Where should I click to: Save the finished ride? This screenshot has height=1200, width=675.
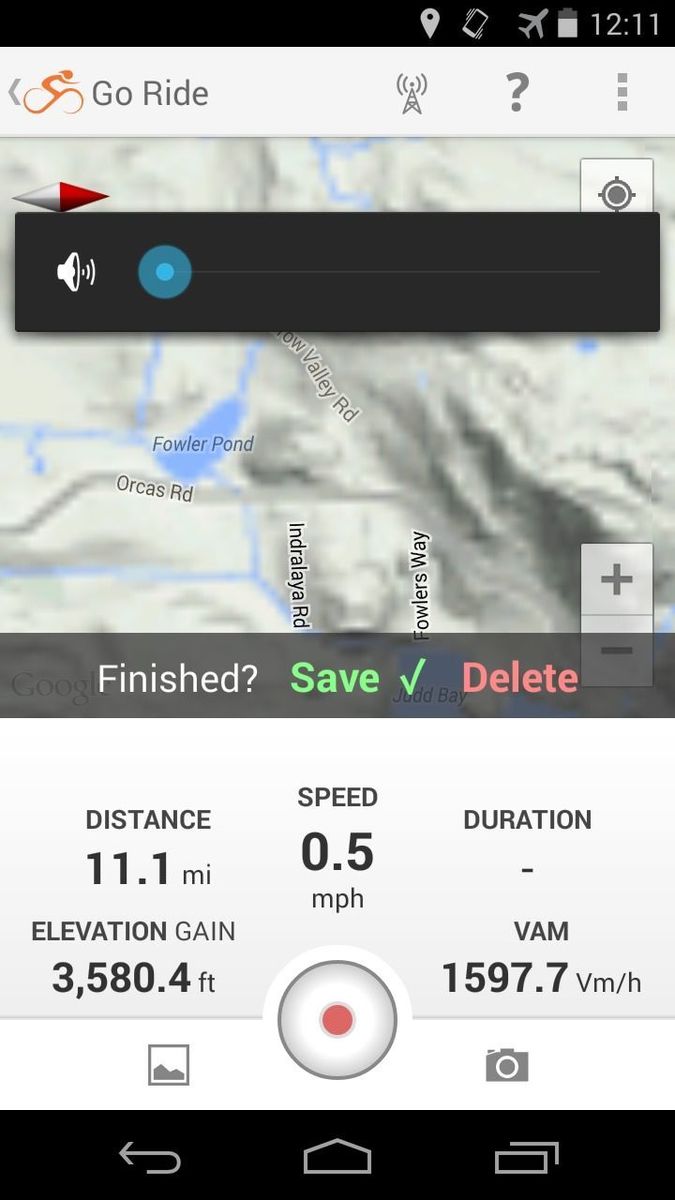(x=357, y=678)
